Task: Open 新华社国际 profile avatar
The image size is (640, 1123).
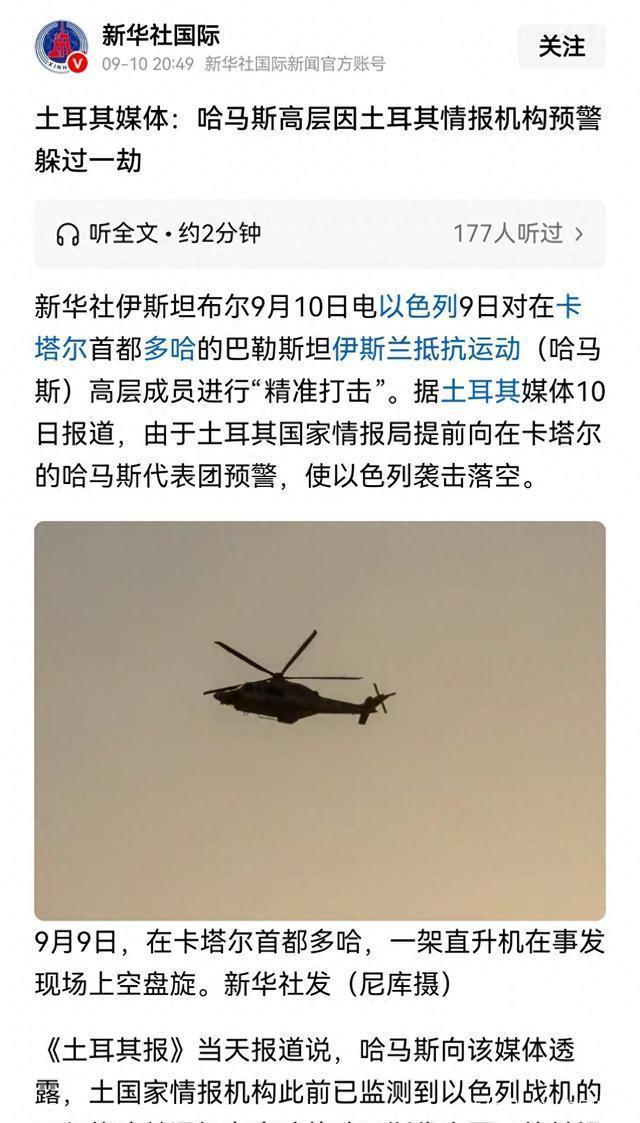Action: [x=62, y=46]
